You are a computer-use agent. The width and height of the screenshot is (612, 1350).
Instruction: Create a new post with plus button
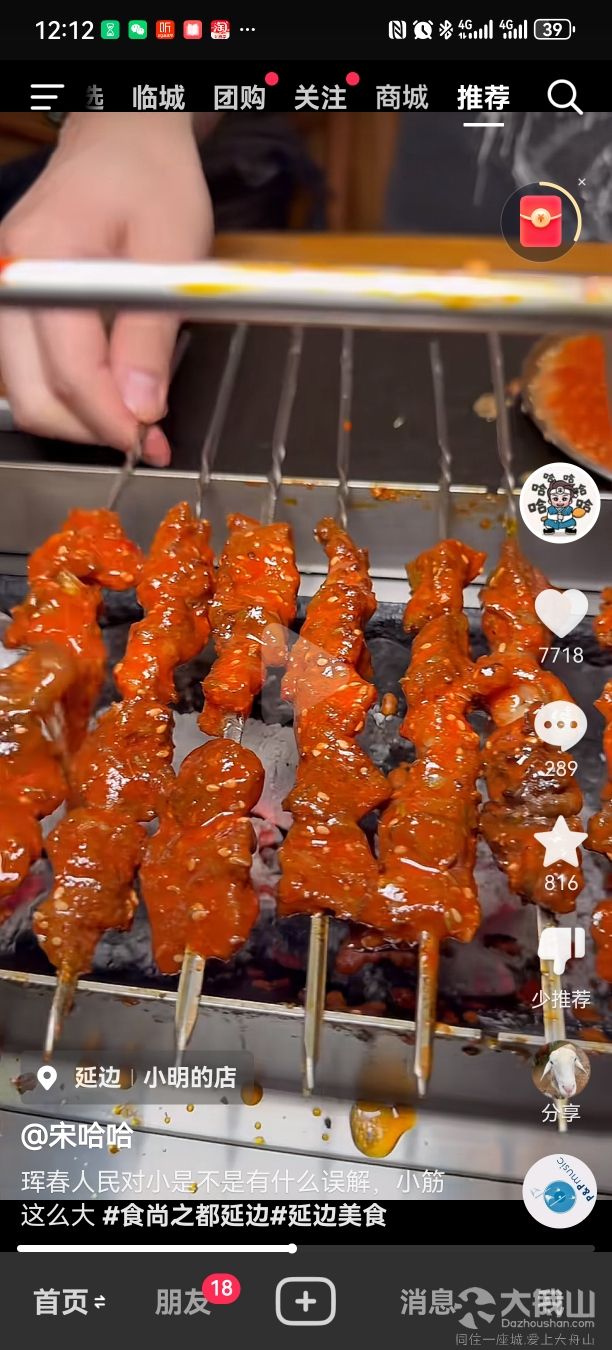306,1301
